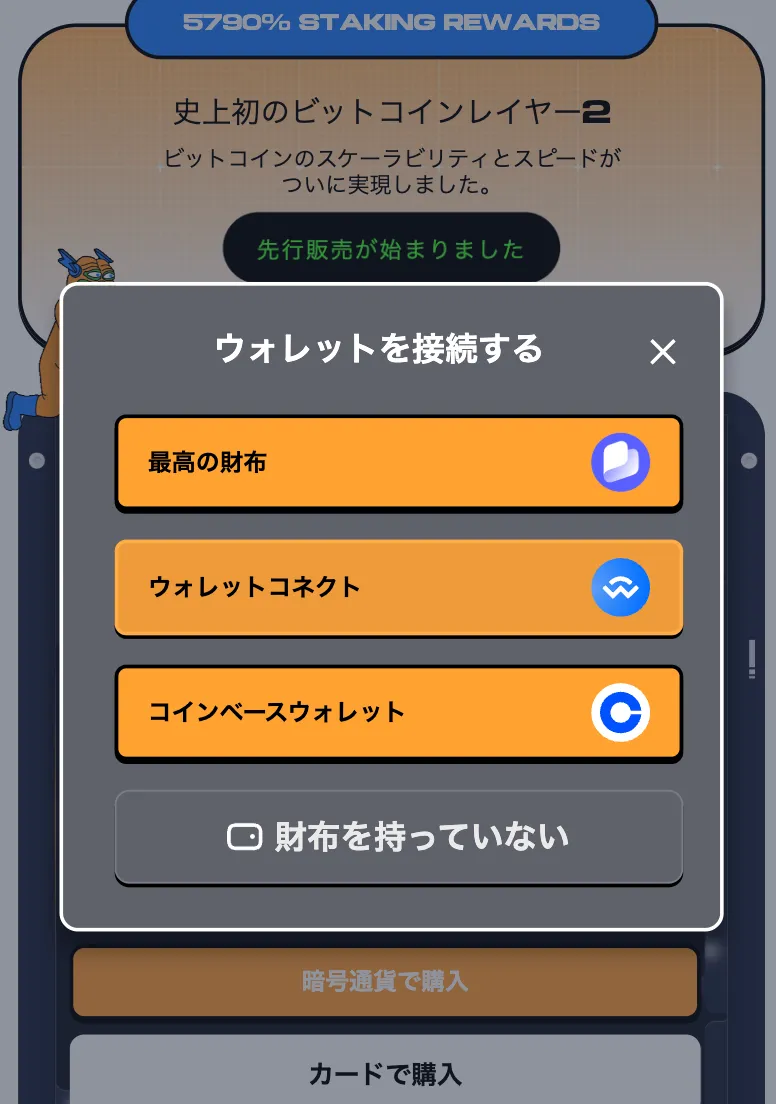
Task: Click the left circular dot on the panel
Action: click(x=37, y=460)
